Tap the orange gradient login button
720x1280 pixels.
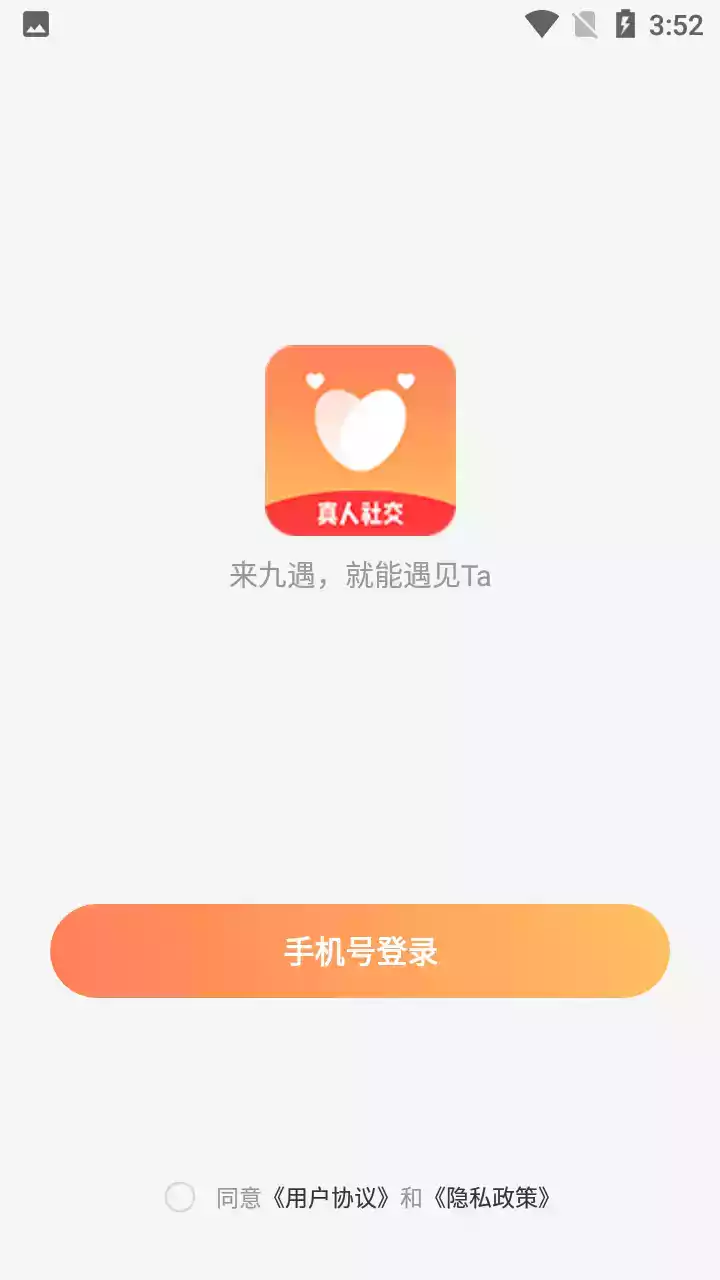tap(360, 951)
